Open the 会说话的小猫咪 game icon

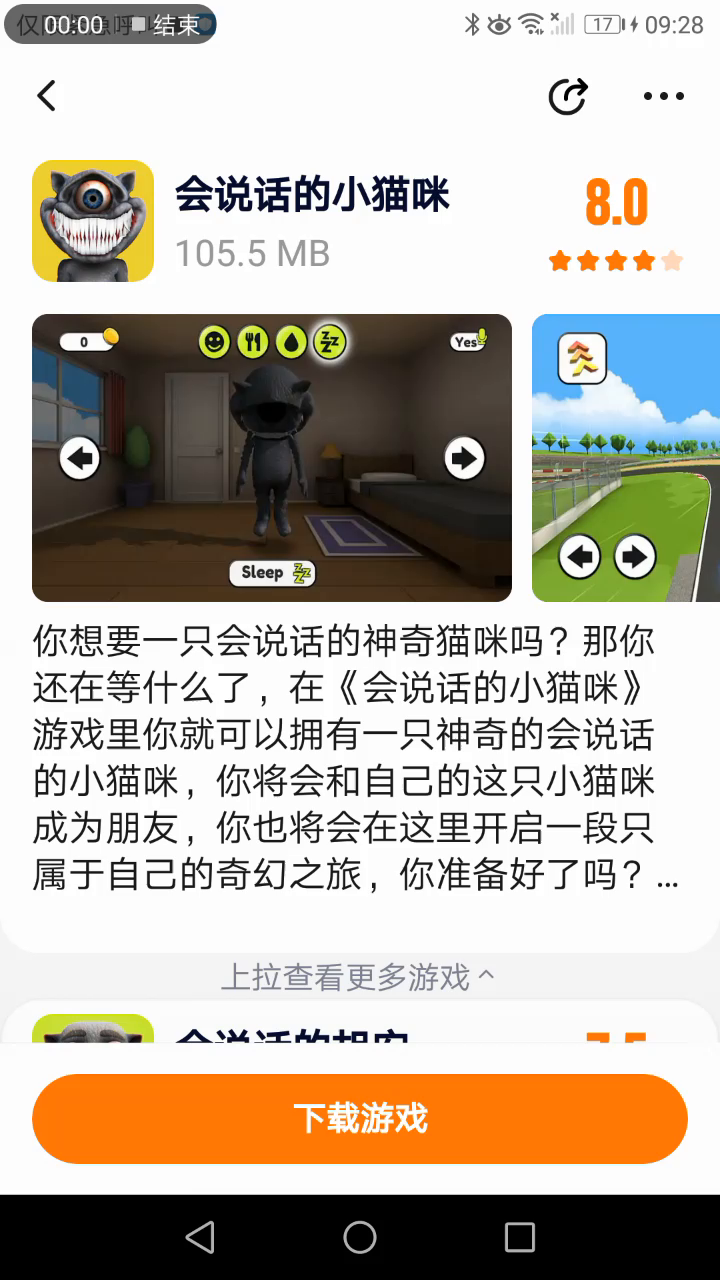[93, 221]
